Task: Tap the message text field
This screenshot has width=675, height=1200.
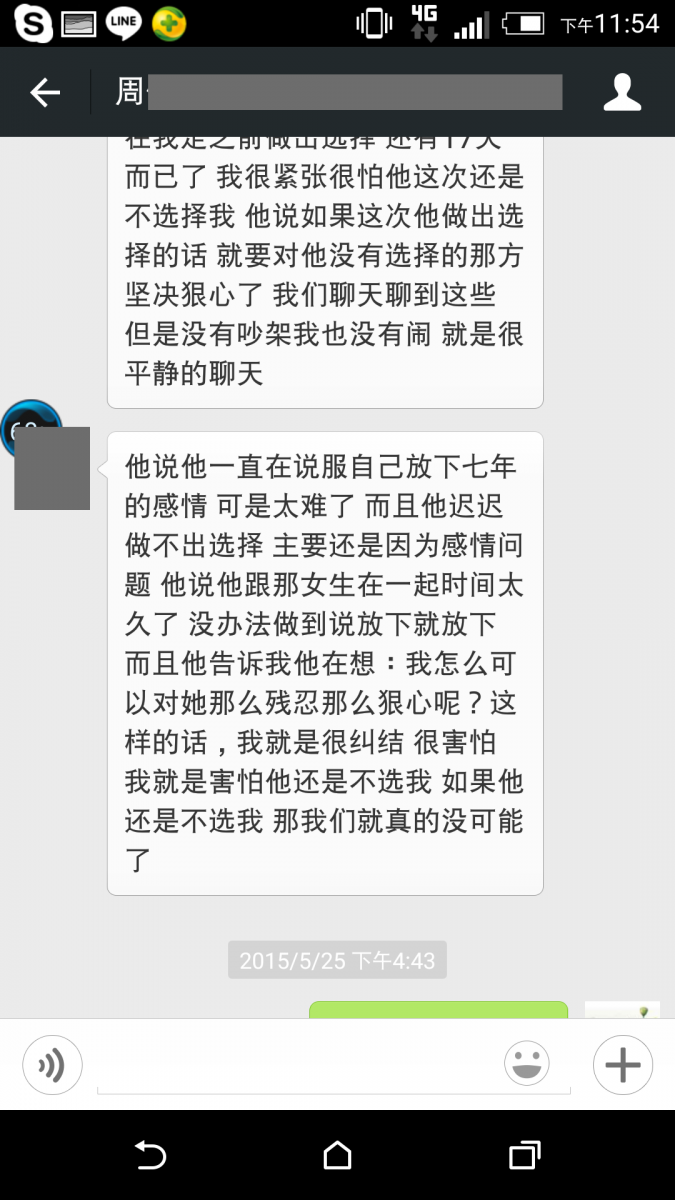Action: tap(295, 1066)
